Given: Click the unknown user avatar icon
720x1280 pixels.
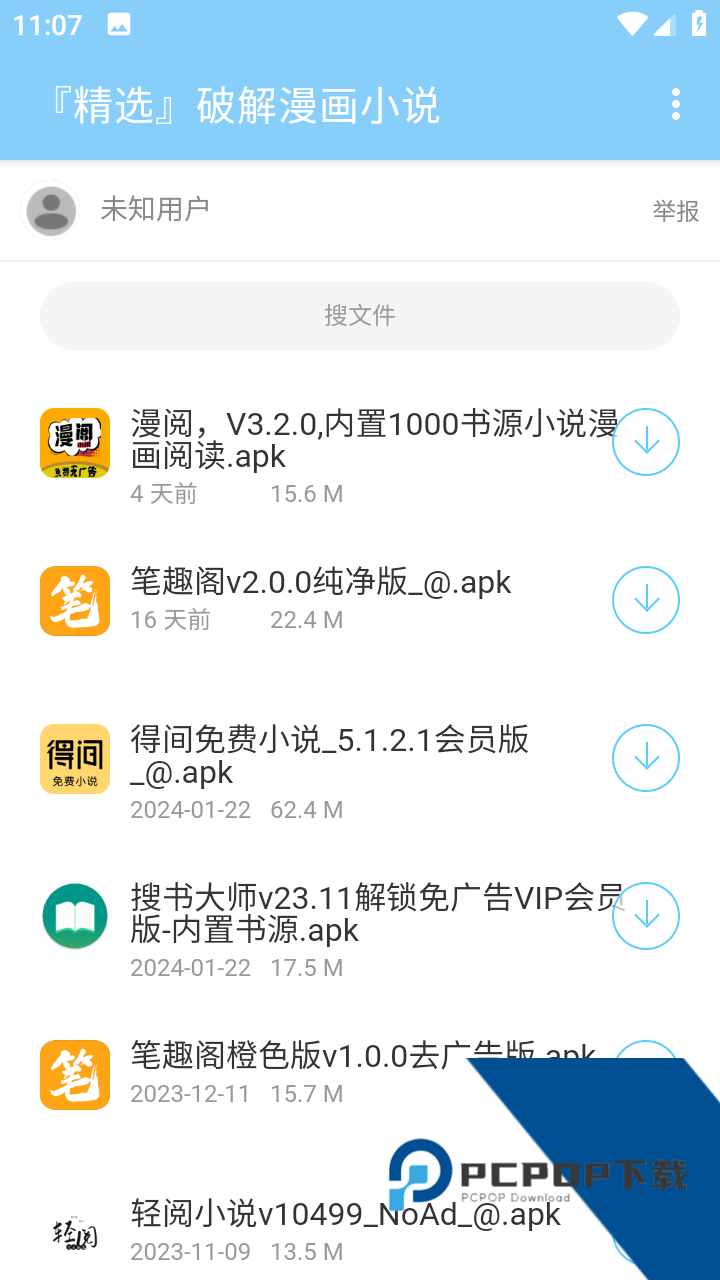Looking at the screenshot, I should pyautogui.click(x=50, y=211).
